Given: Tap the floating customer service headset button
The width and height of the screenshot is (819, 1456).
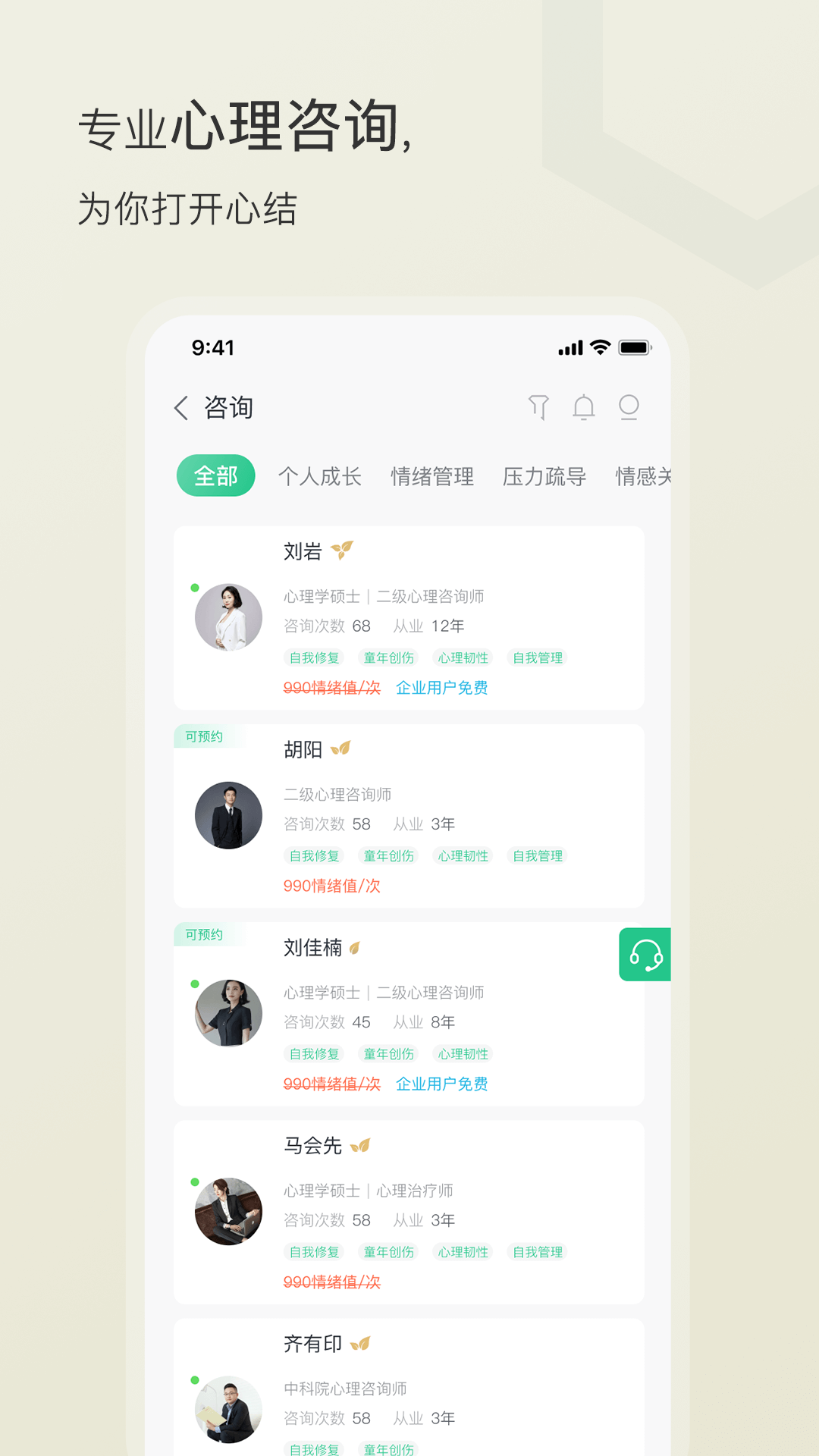Looking at the screenshot, I should (x=644, y=955).
